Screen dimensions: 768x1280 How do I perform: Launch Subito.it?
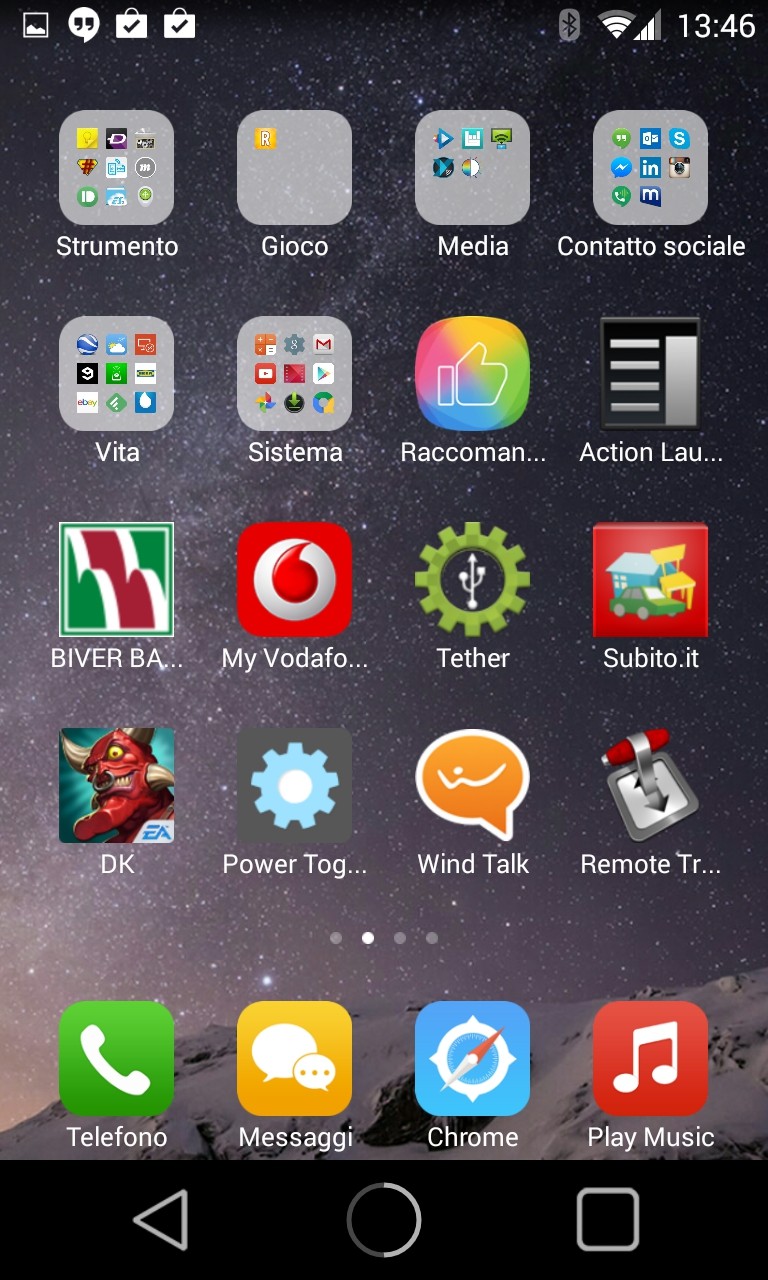coord(650,579)
